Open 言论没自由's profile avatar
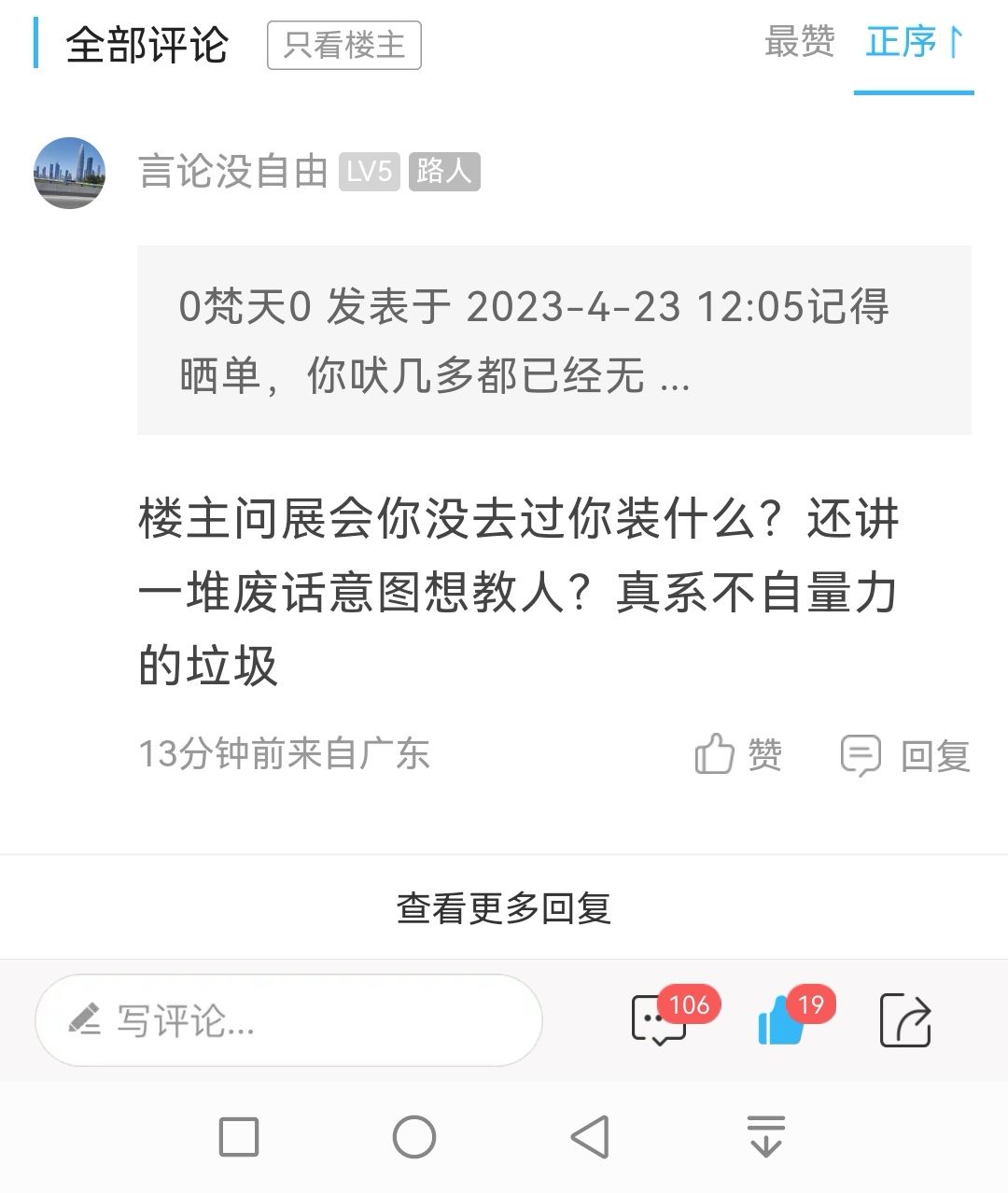1008x1193 pixels. (x=70, y=173)
